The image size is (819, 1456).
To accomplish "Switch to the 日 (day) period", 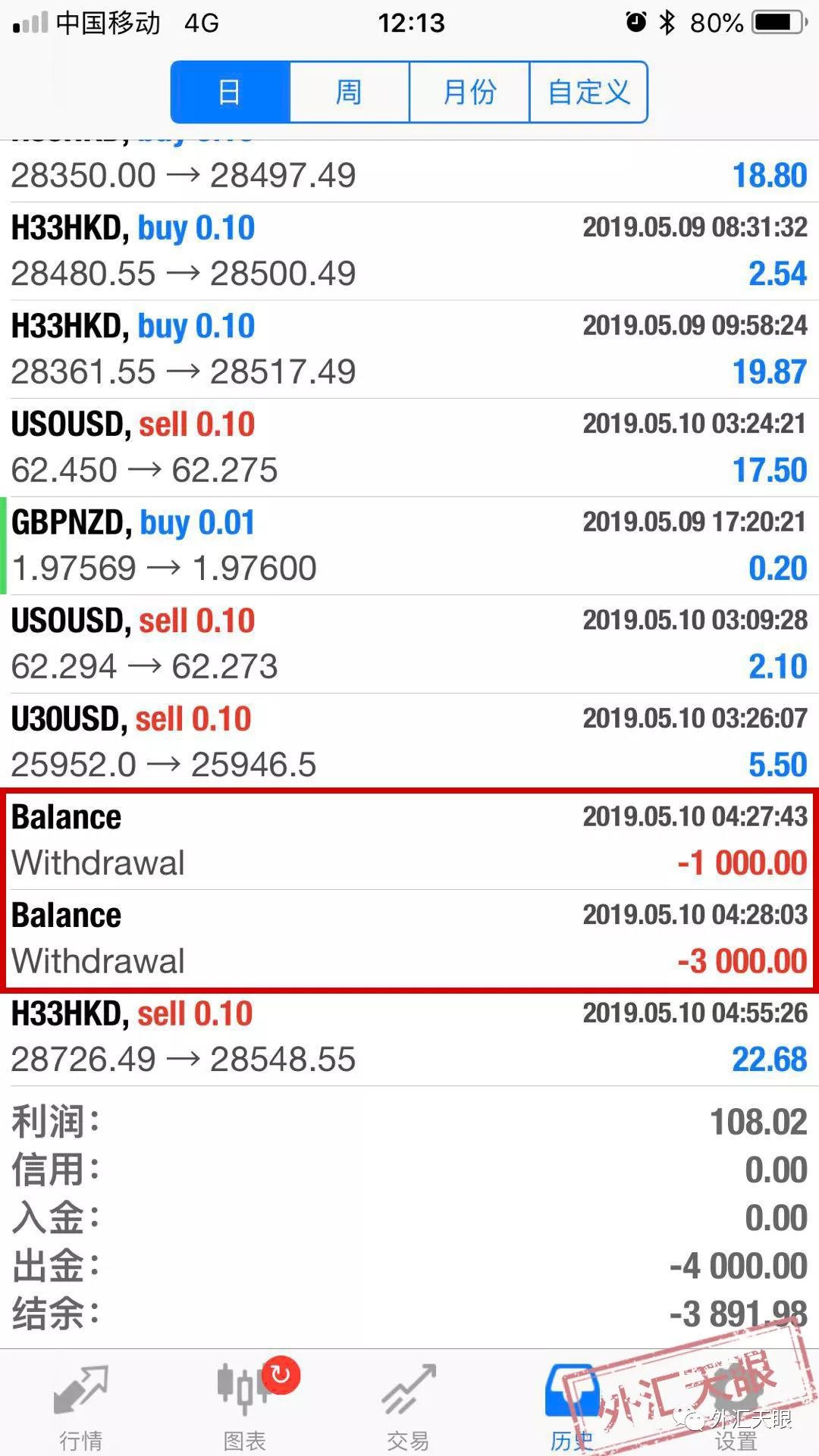I will [x=230, y=92].
